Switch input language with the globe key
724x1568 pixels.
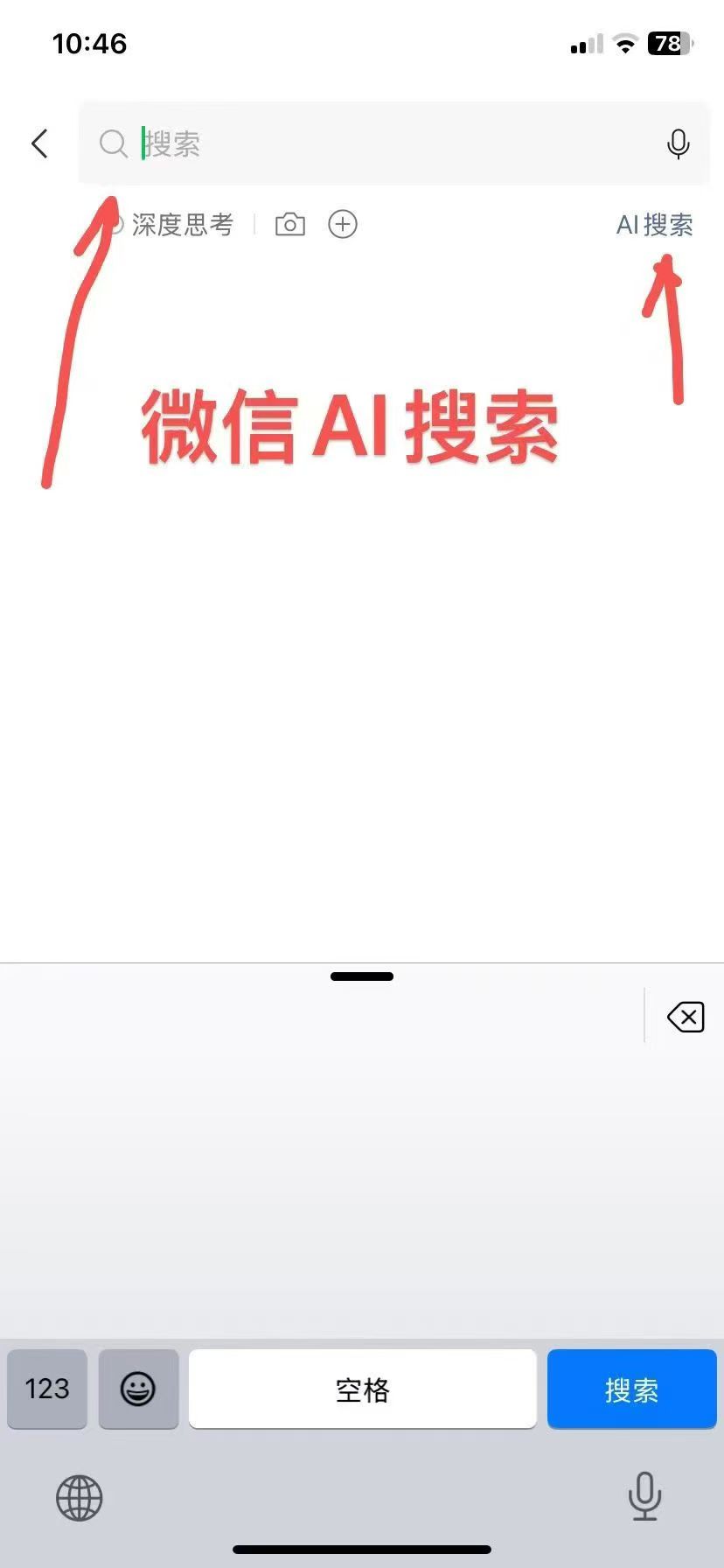tap(80, 1497)
